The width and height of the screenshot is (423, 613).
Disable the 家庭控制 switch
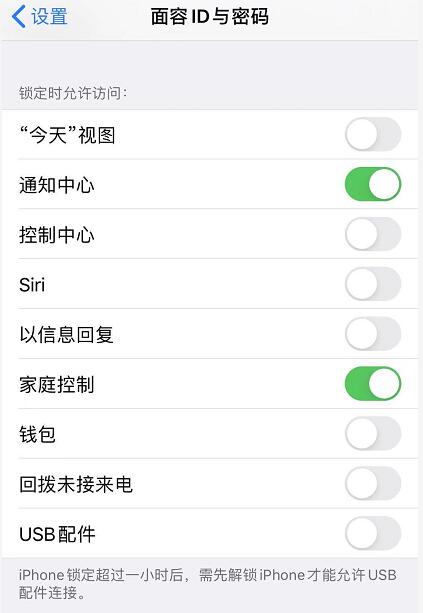click(373, 384)
